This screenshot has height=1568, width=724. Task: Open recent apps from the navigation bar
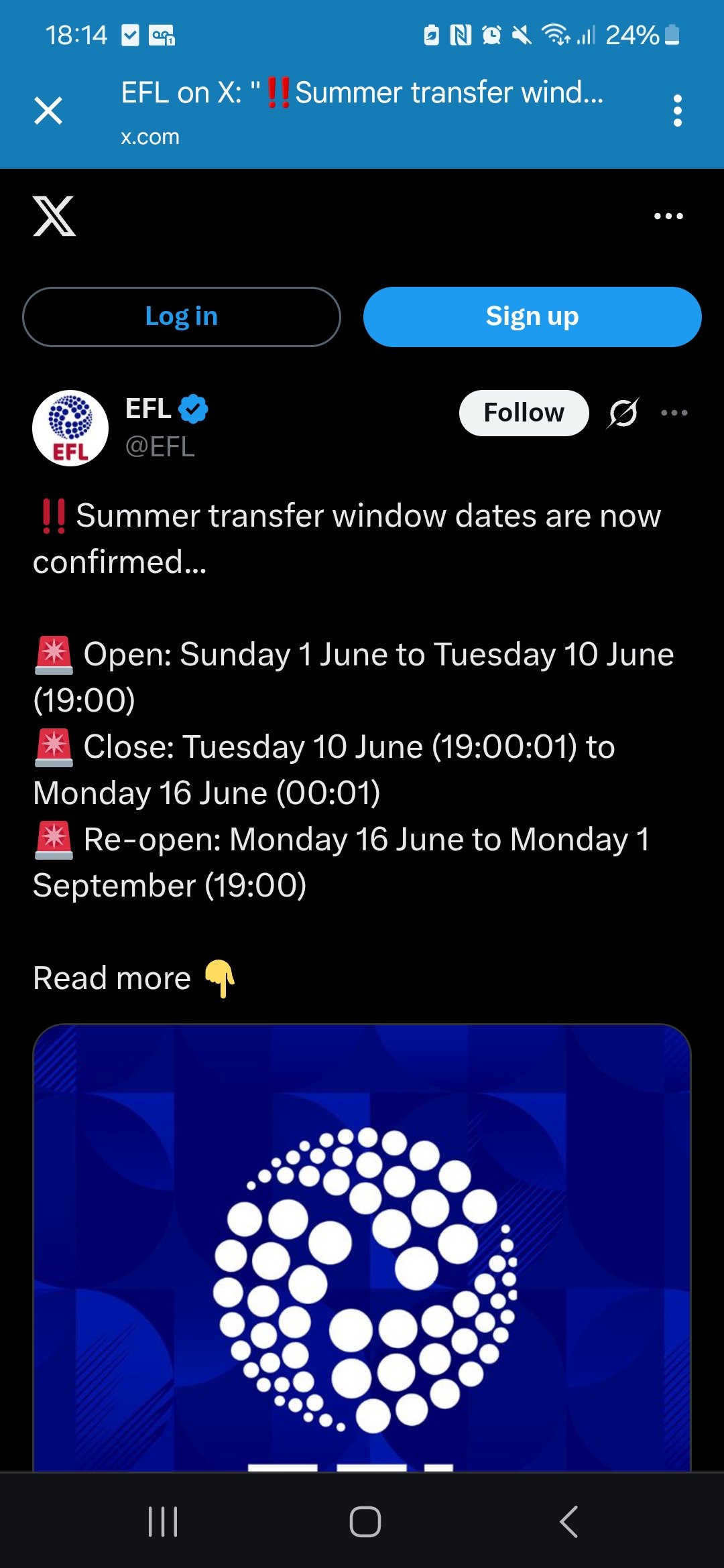[163, 1521]
